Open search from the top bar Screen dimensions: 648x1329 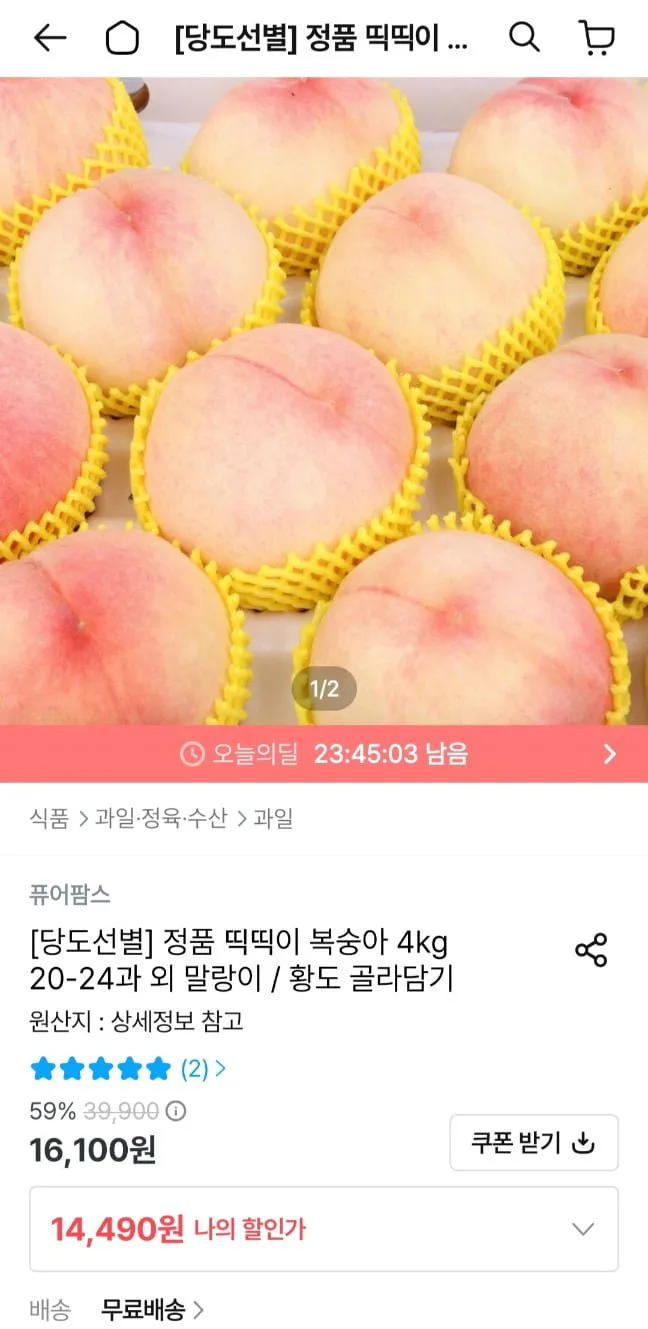point(524,38)
